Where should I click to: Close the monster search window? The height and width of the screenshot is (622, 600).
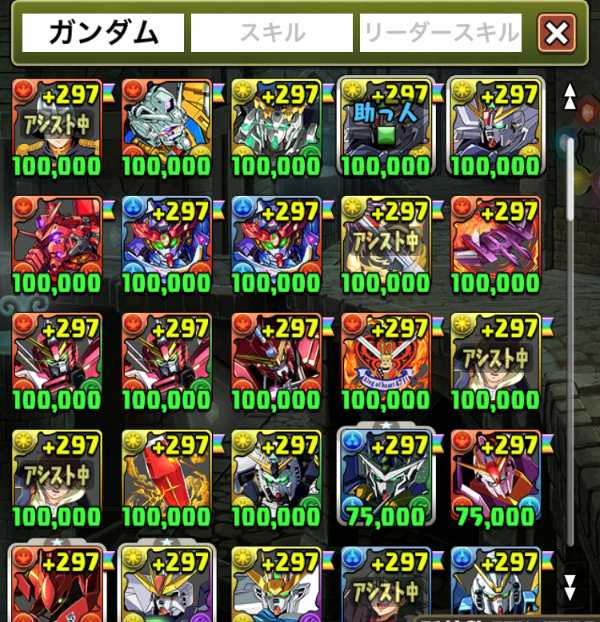(556, 35)
